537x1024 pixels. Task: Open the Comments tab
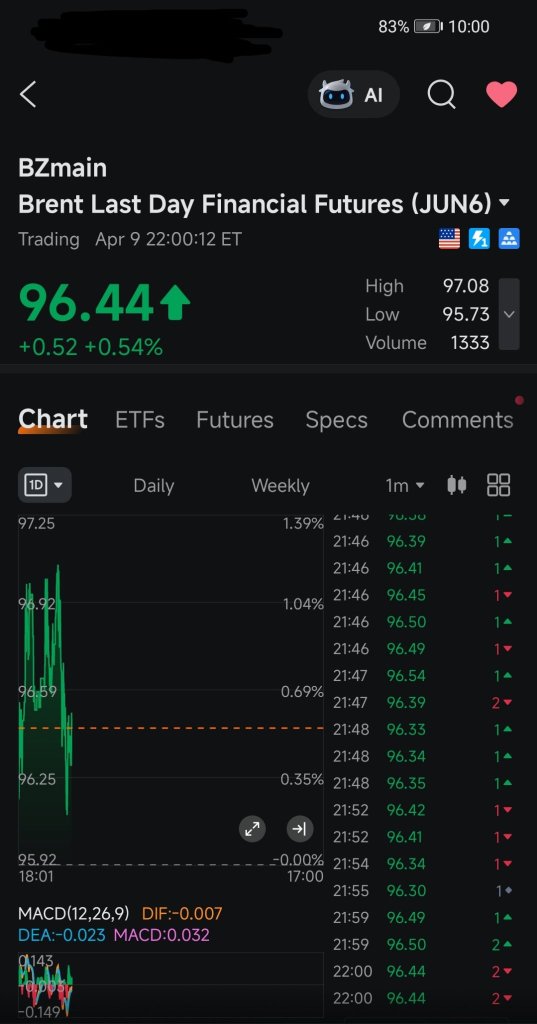click(x=457, y=419)
